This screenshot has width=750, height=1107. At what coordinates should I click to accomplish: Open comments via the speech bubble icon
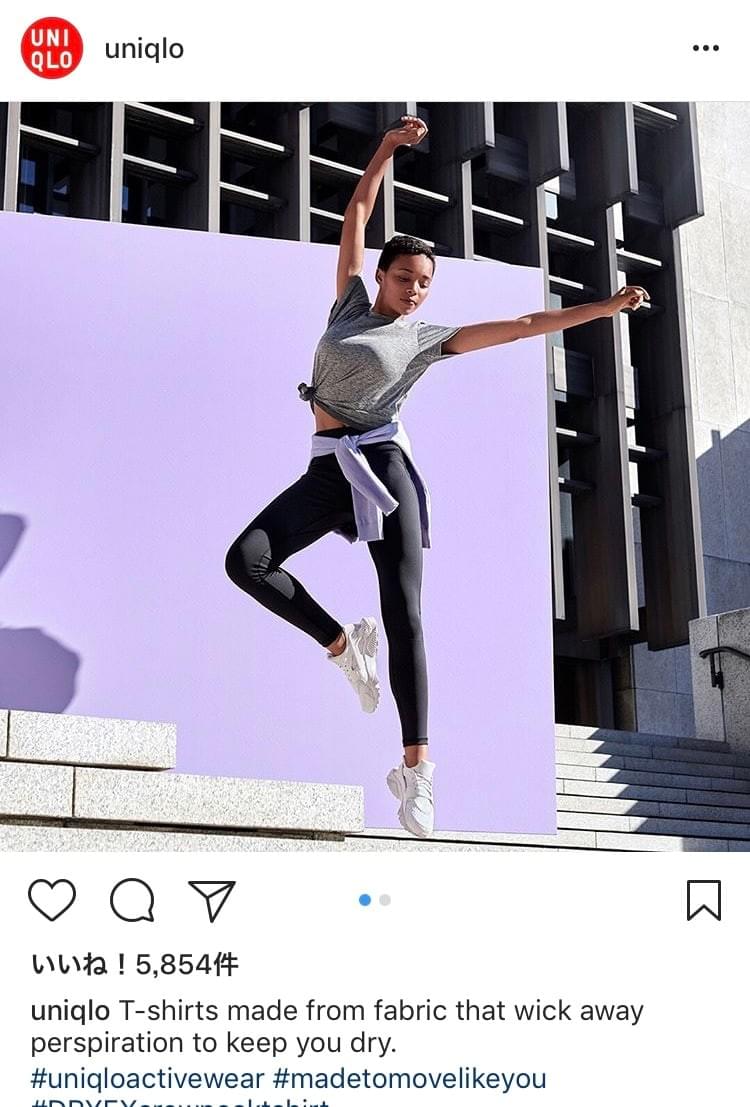[x=131, y=900]
